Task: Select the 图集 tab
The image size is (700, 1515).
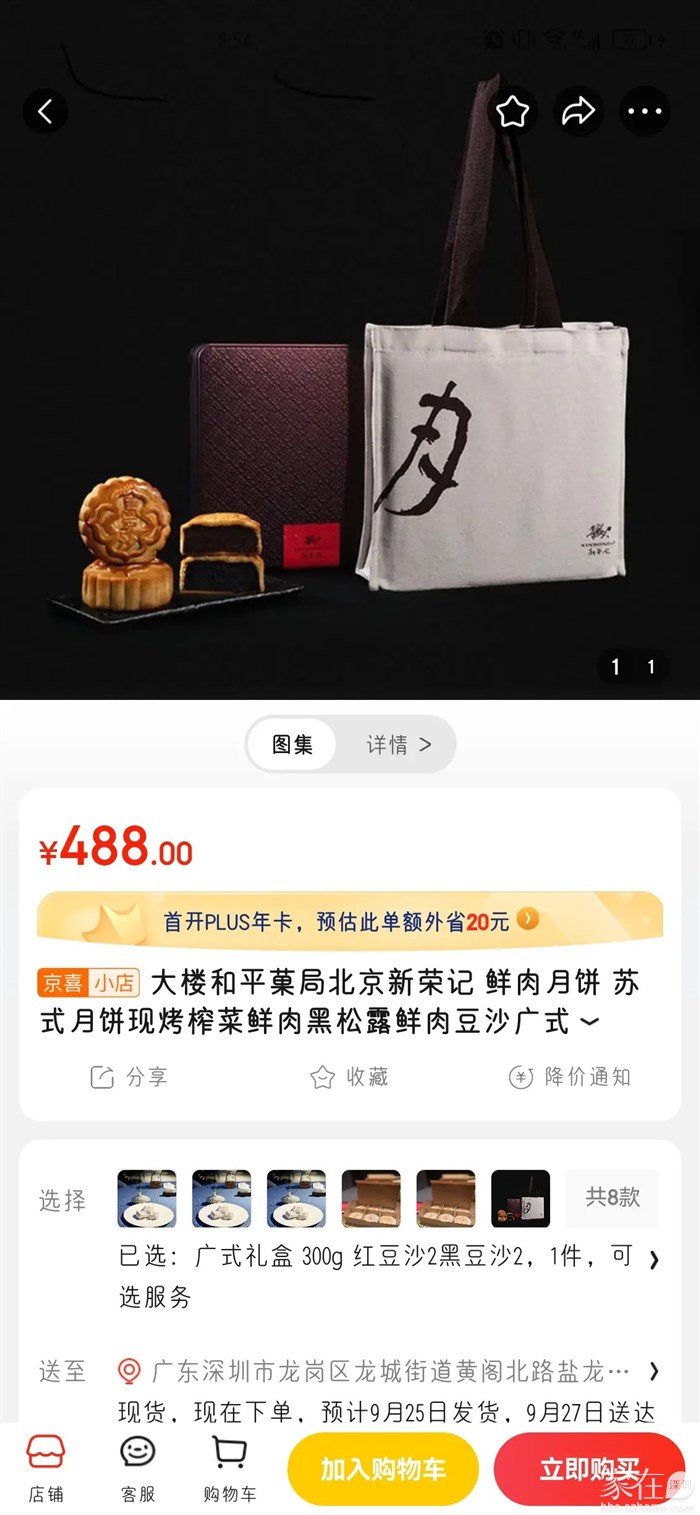Action: (x=292, y=744)
